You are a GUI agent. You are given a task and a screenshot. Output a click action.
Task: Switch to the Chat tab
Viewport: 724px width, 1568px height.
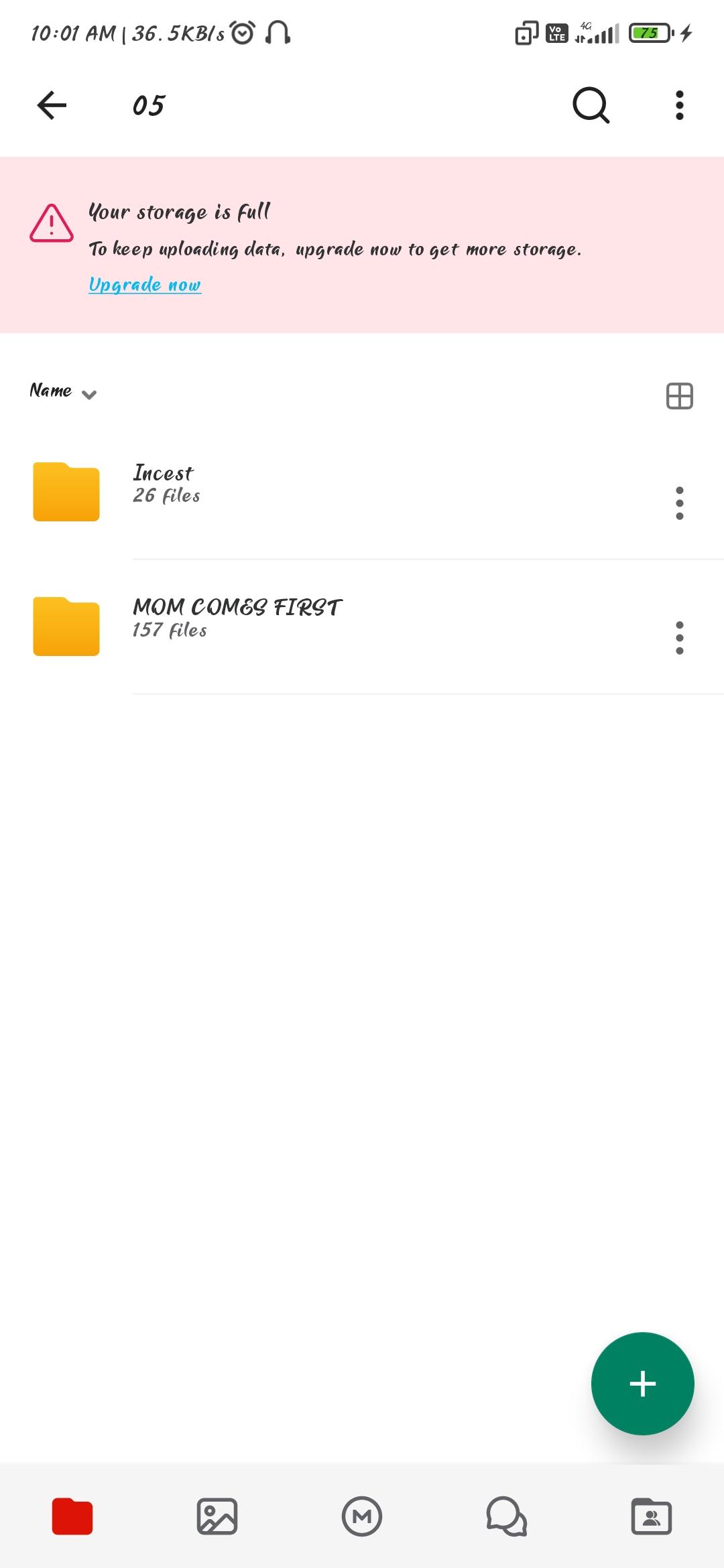[x=507, y=1516]
